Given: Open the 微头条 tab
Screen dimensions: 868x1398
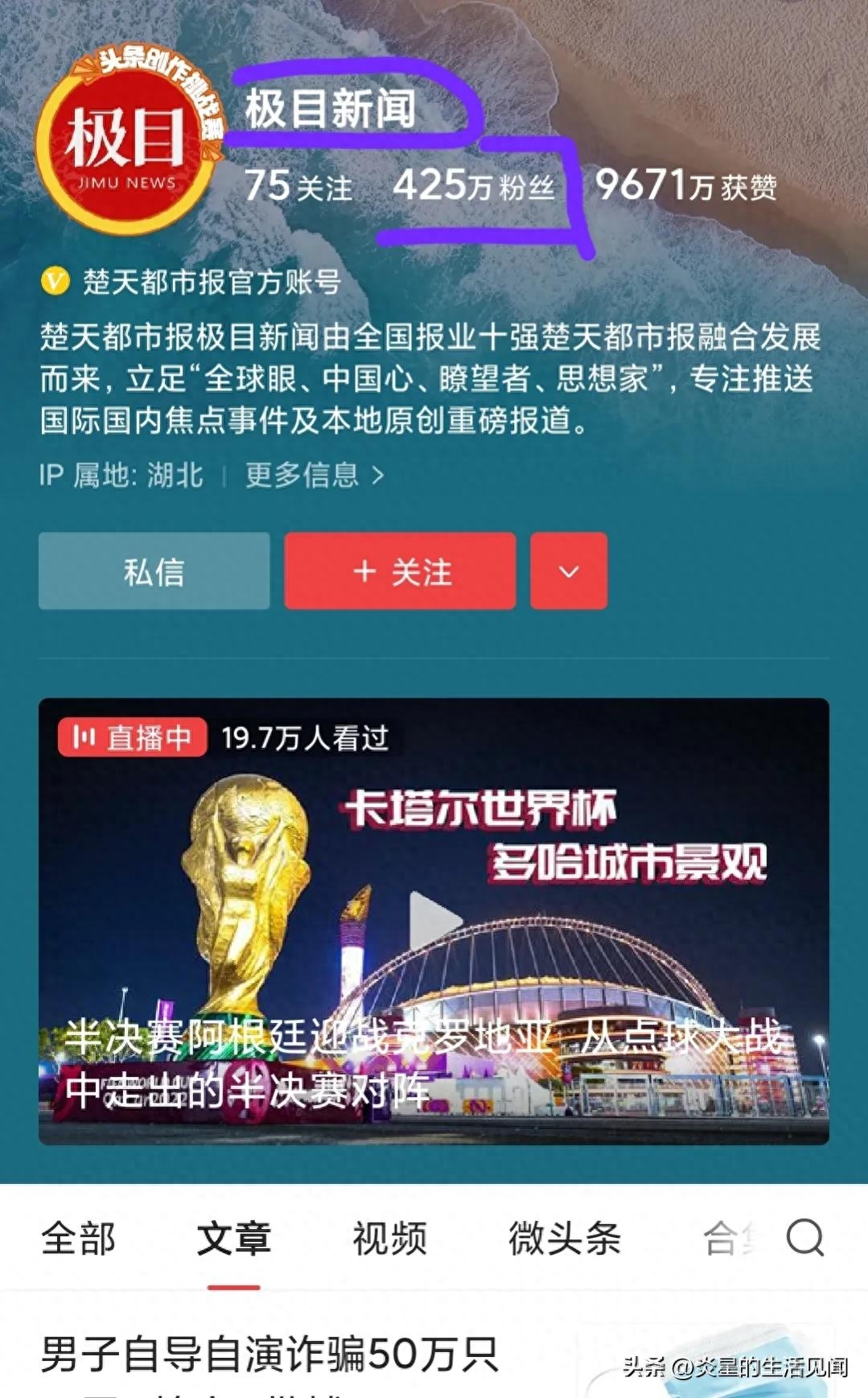Looking at the screenshot, I should 565,1238.
